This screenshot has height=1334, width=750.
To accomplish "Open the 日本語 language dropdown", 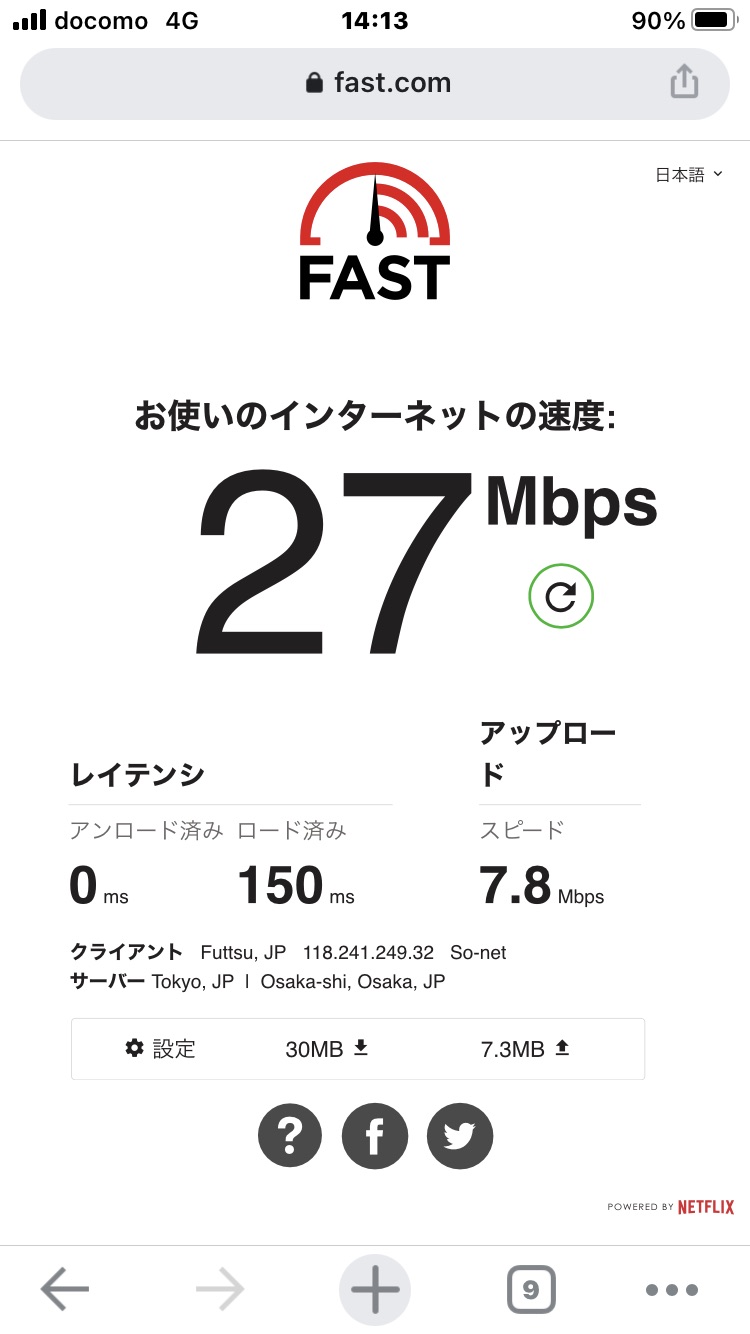I will (x=688, y=175).
